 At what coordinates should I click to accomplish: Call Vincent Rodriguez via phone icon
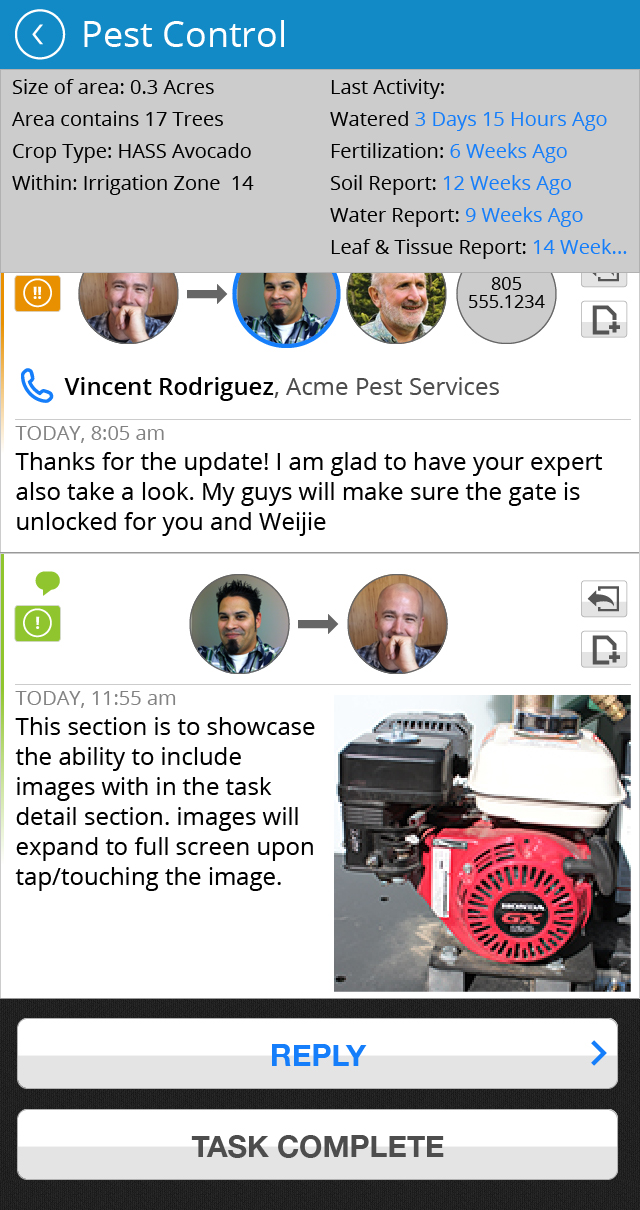point(37,386)
